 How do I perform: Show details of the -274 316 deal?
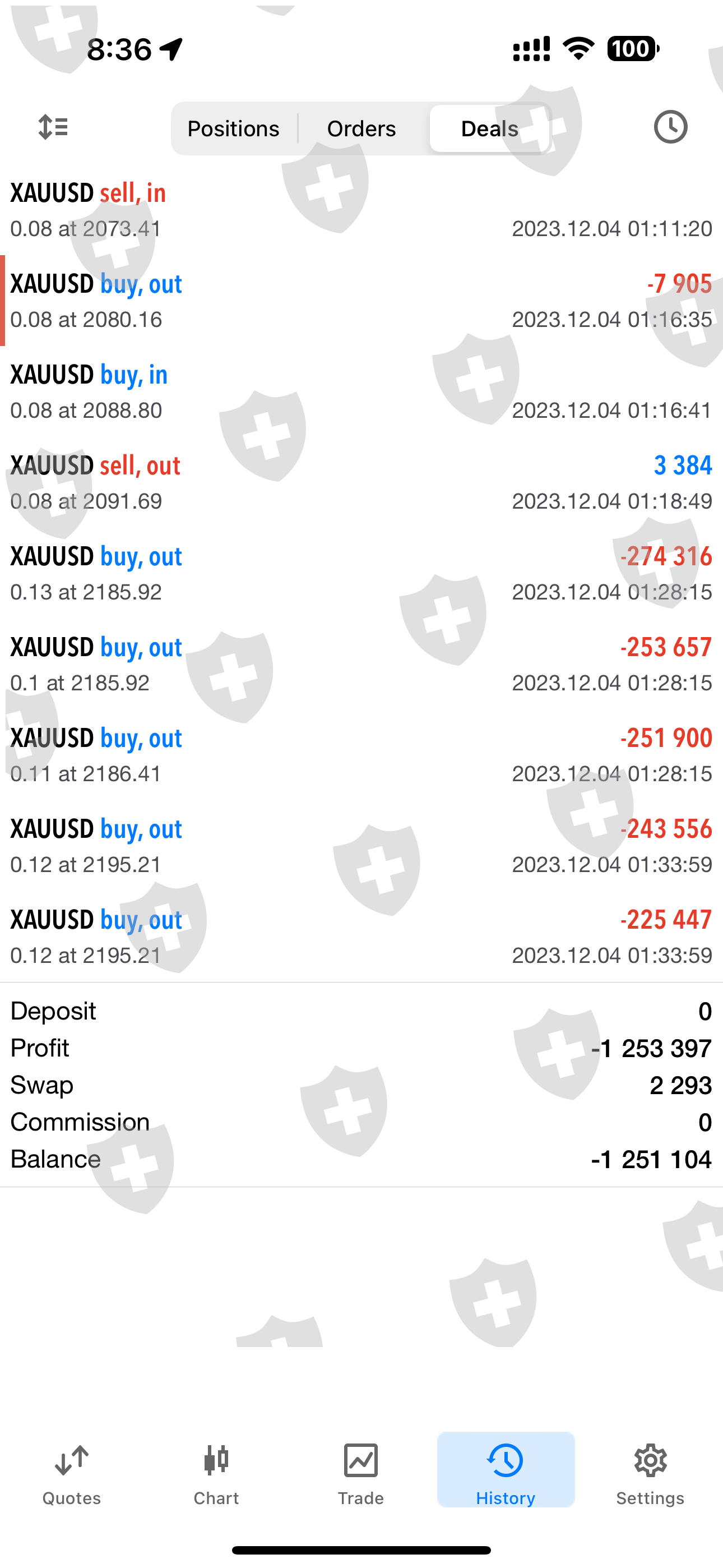[361, 573]
